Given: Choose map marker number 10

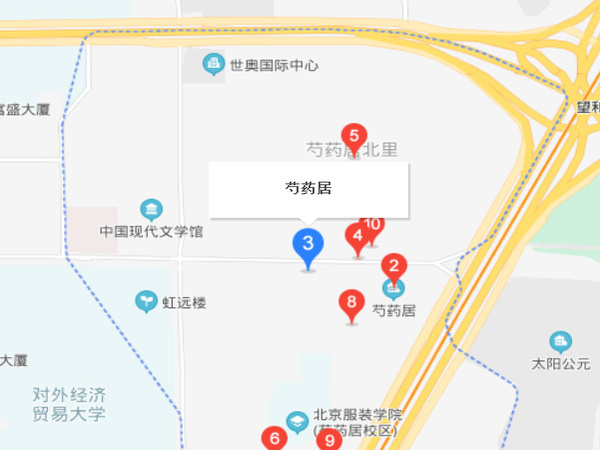Looking at the screenshot, I should coord(373,225).
